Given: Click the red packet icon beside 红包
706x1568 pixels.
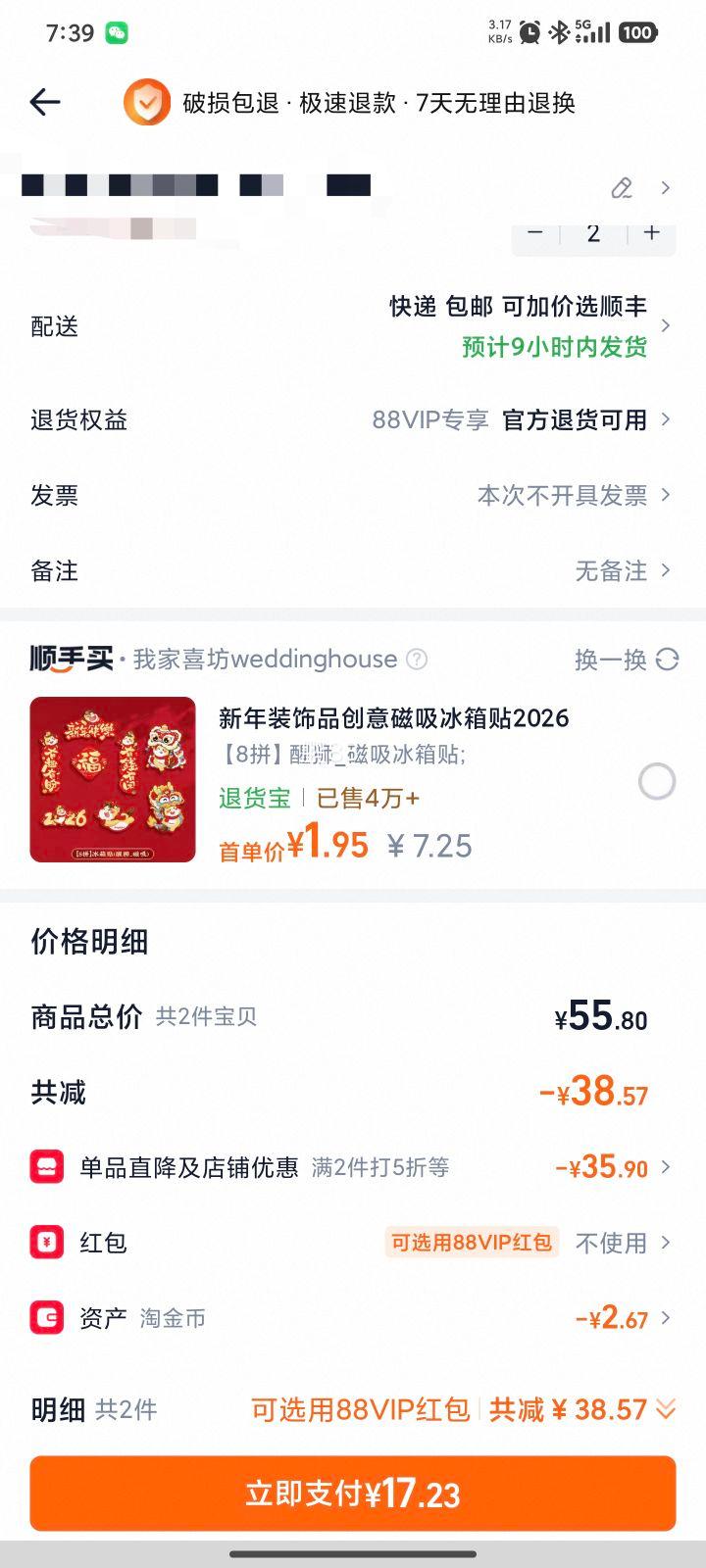Looking at the screenshot, I should pyautogui.click(x=47, y=1243).
